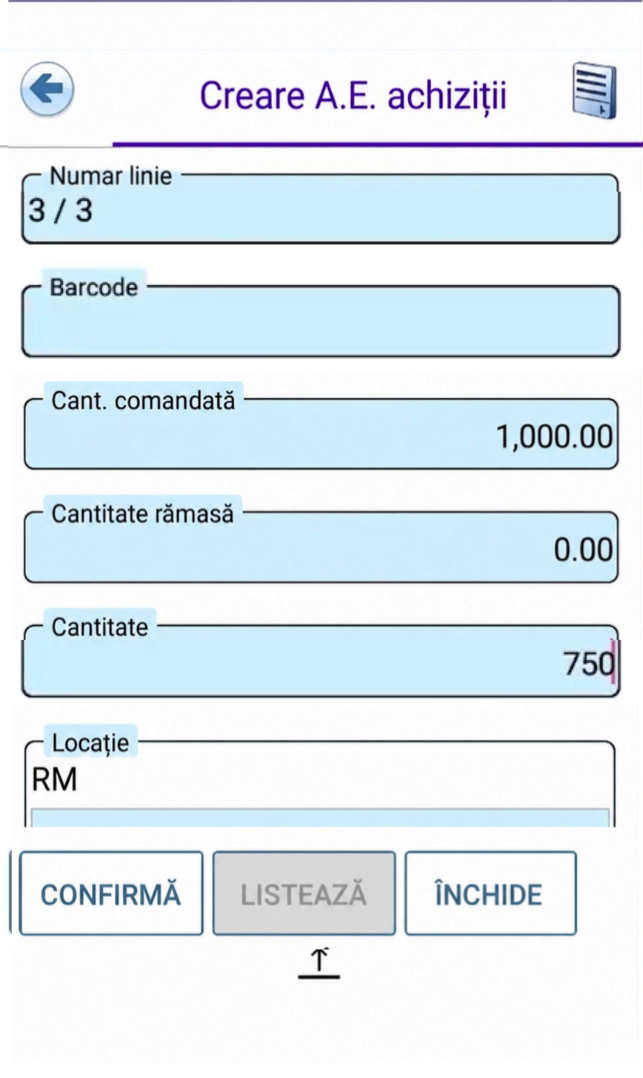Image resolution: width=643 pixels, height=1078 pixels.
Task: Confirm with the CONFIRMĂ button
Action: [111, 893]
